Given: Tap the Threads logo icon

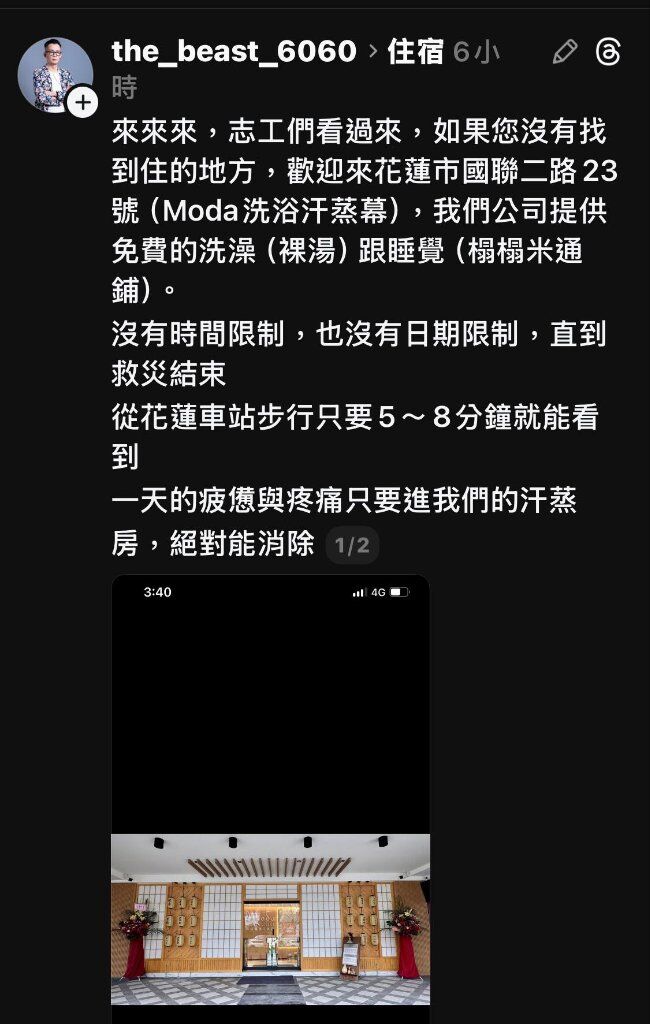Looking at the screenshot, I should (x=609, y=52).
